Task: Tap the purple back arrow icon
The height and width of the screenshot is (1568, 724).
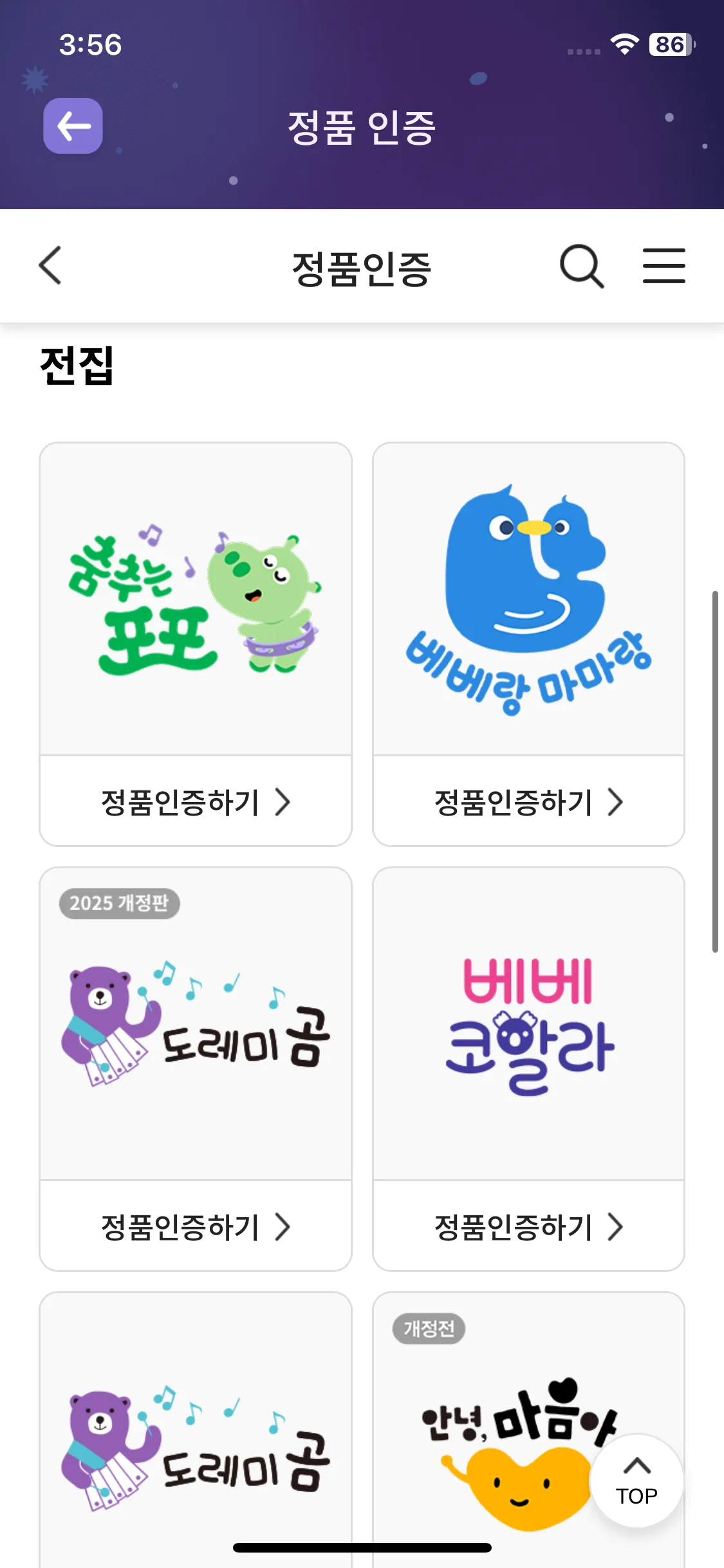Action: point(72,127)
